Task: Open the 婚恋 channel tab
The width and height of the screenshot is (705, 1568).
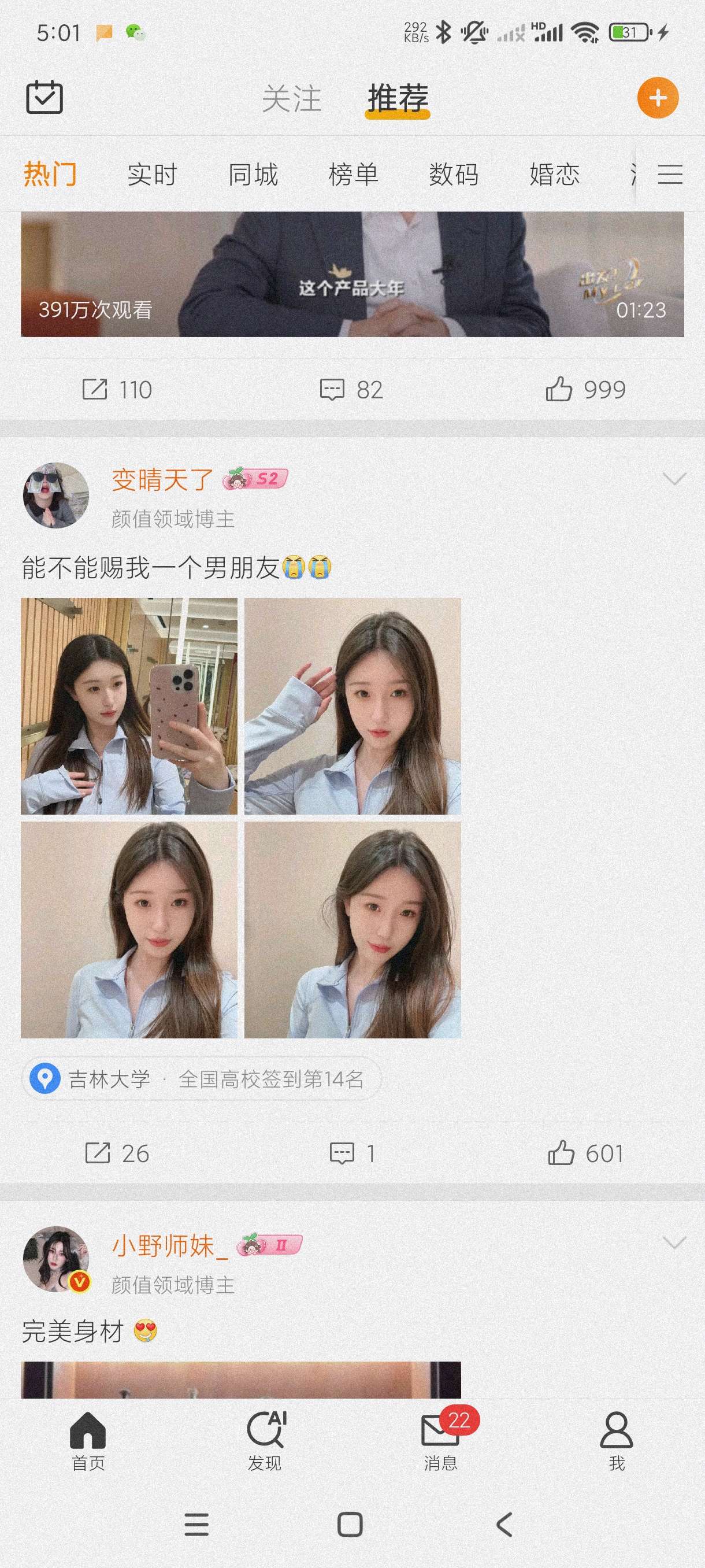Action: 554,175
